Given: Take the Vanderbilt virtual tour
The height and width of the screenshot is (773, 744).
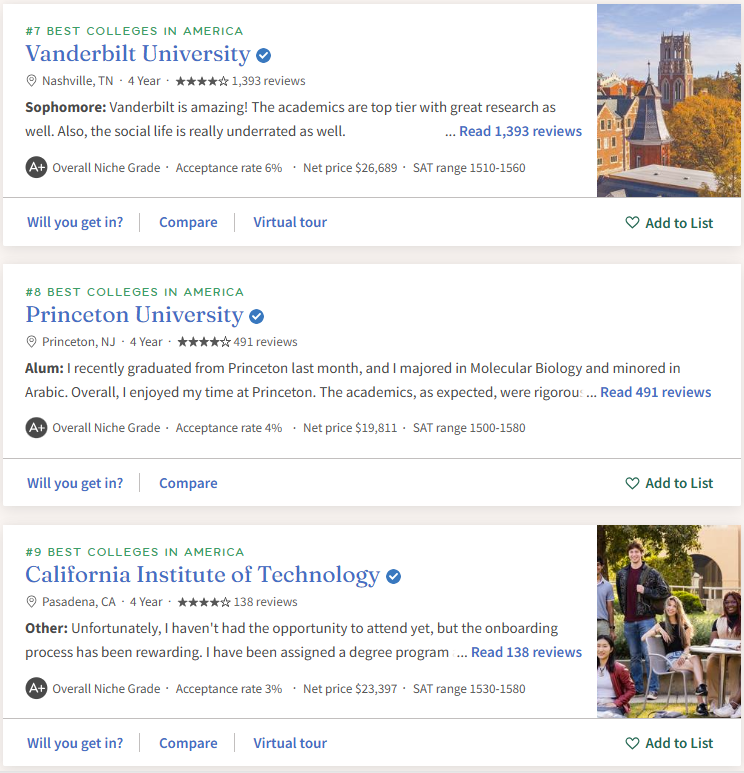Looking at the screenshot, I should (290, 222).
